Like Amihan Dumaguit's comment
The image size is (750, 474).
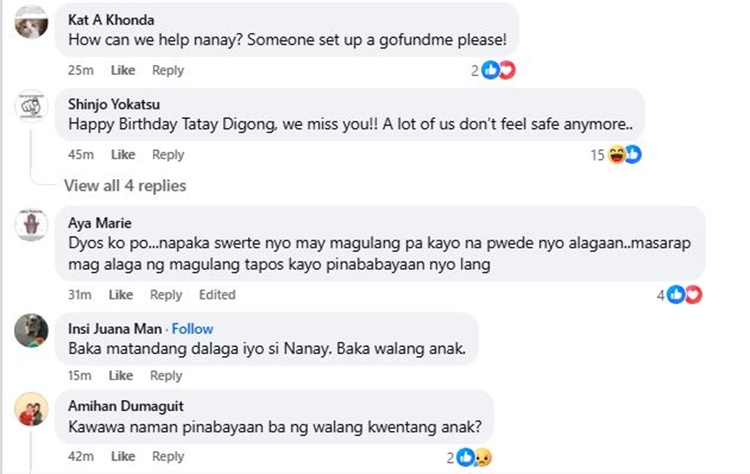pos(123,457)
